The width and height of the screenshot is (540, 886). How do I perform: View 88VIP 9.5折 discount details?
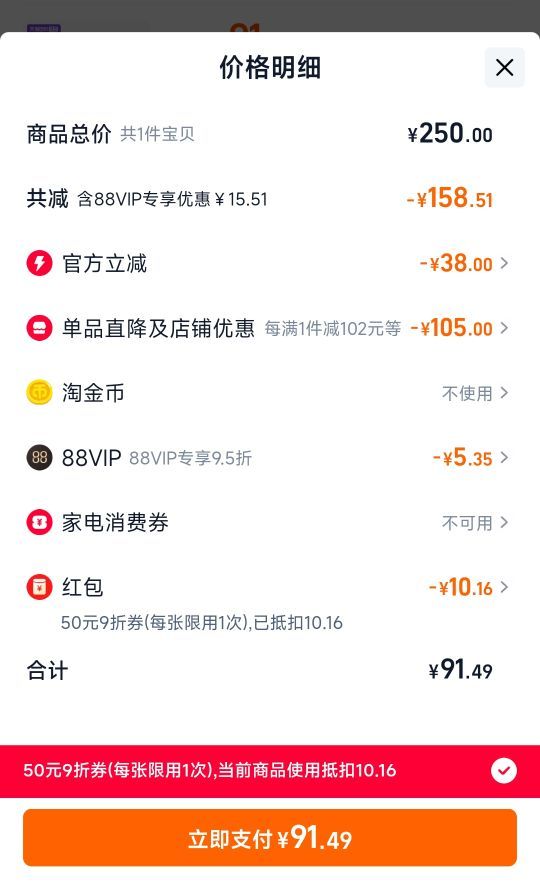268,457
